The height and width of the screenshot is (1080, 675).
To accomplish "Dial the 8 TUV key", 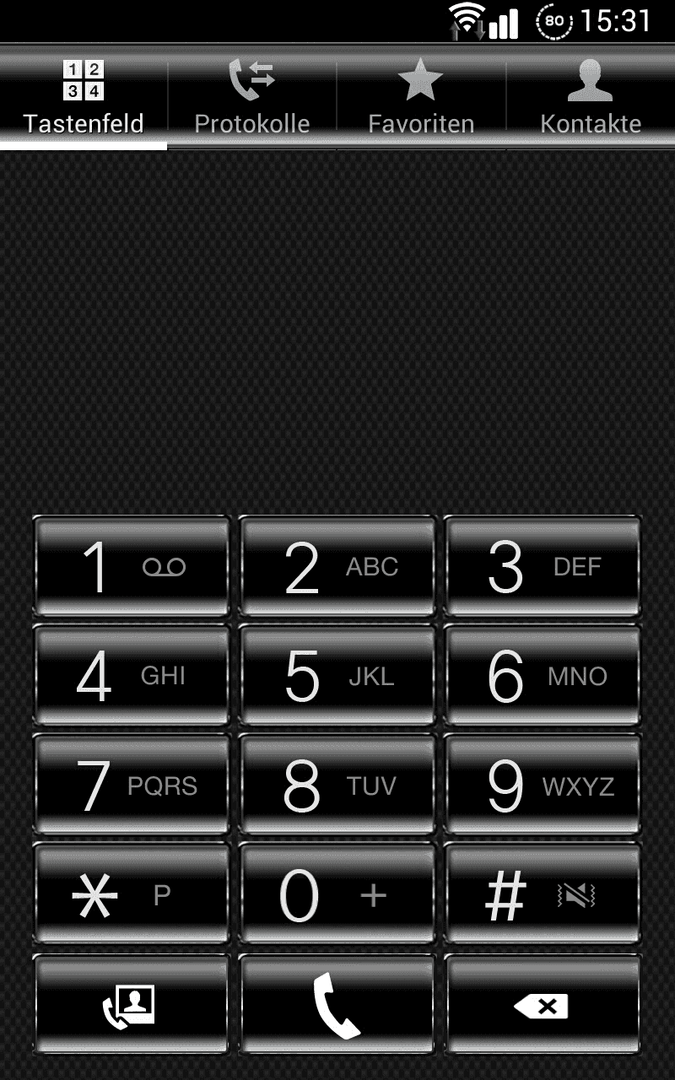I will pyautogui.click(x=338, y=786).
